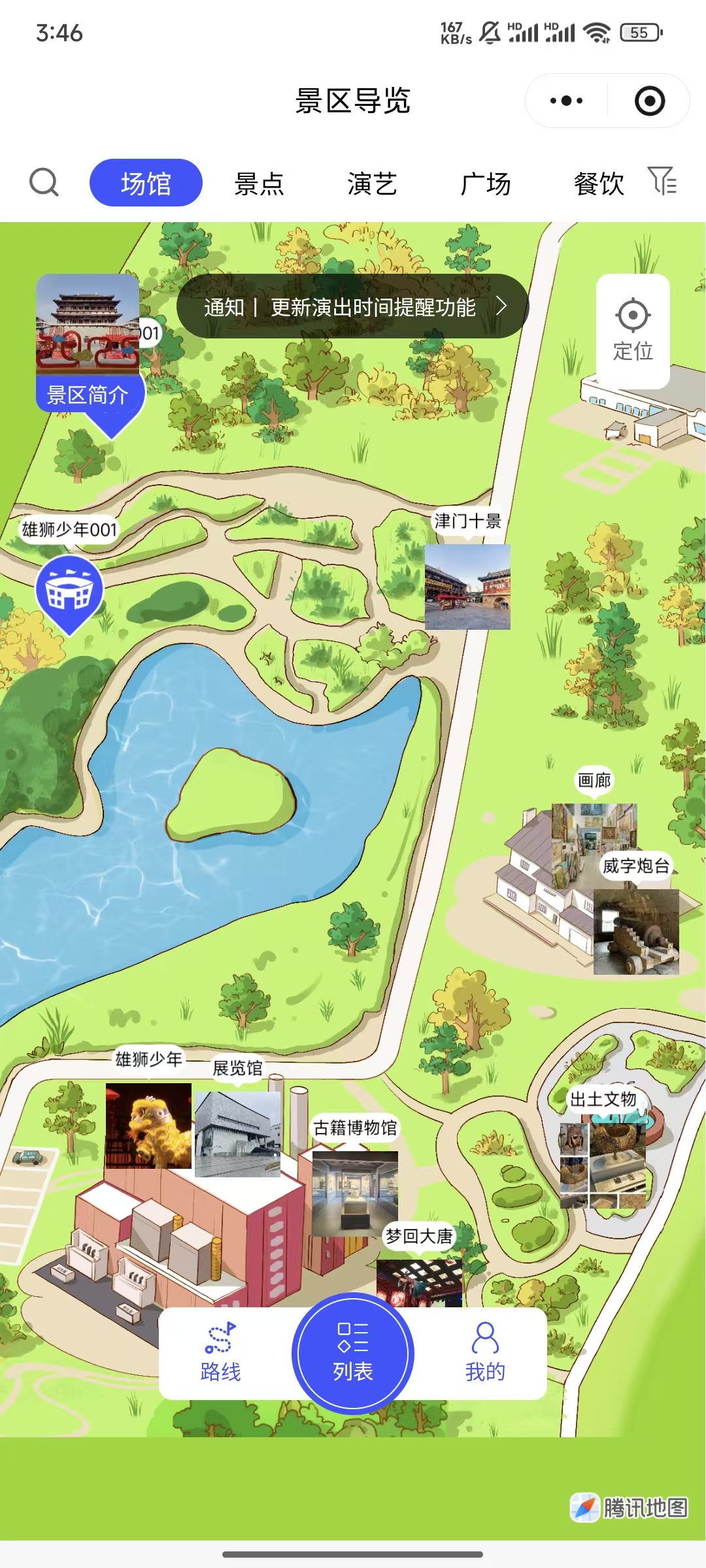Open the 津门十景 map photo
Viewport: 706px width, 1568px height.
[x=467, y=587]
